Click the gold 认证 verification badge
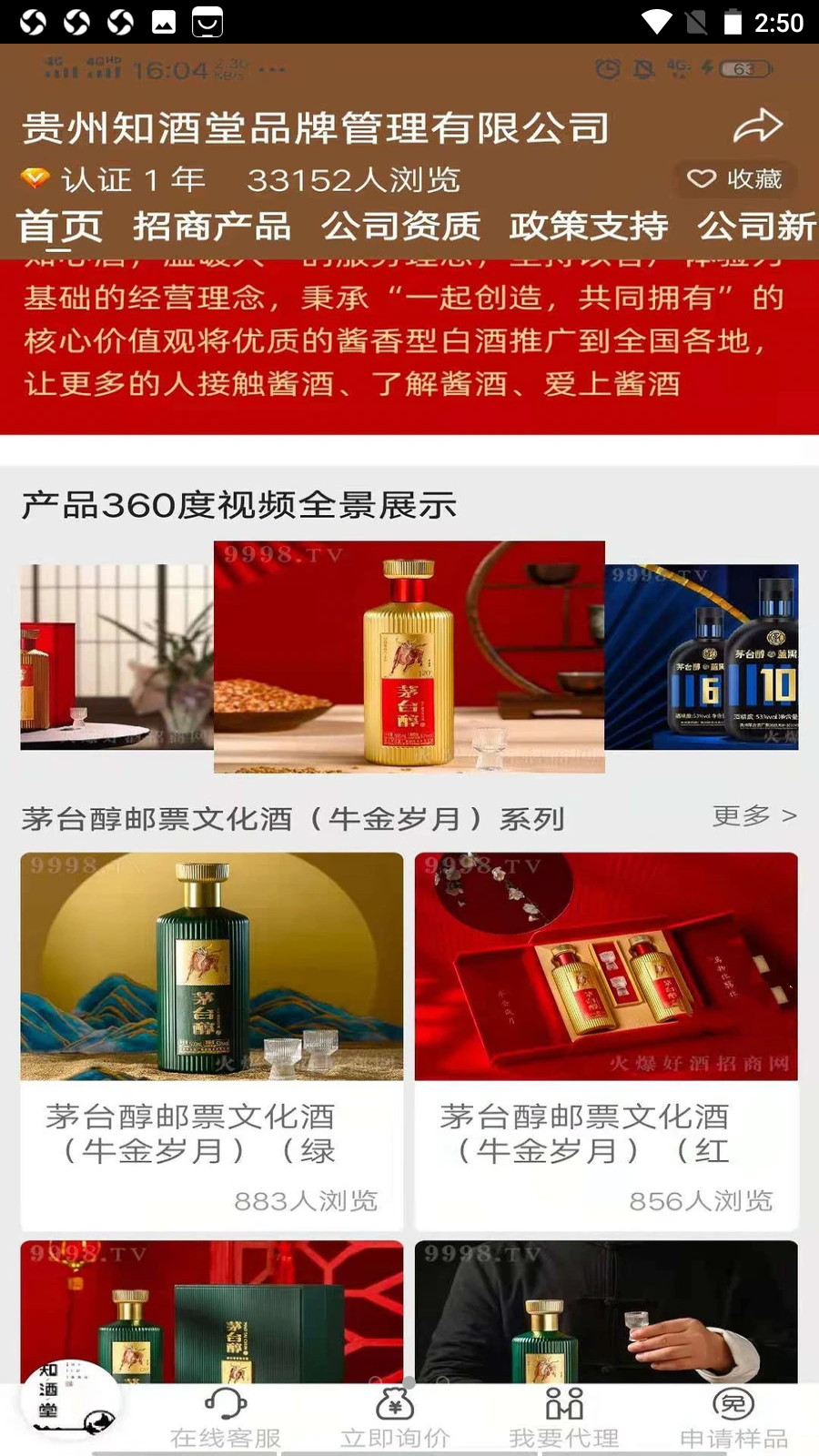This screenshot has height=1456, width=819. tap(35, 178)
